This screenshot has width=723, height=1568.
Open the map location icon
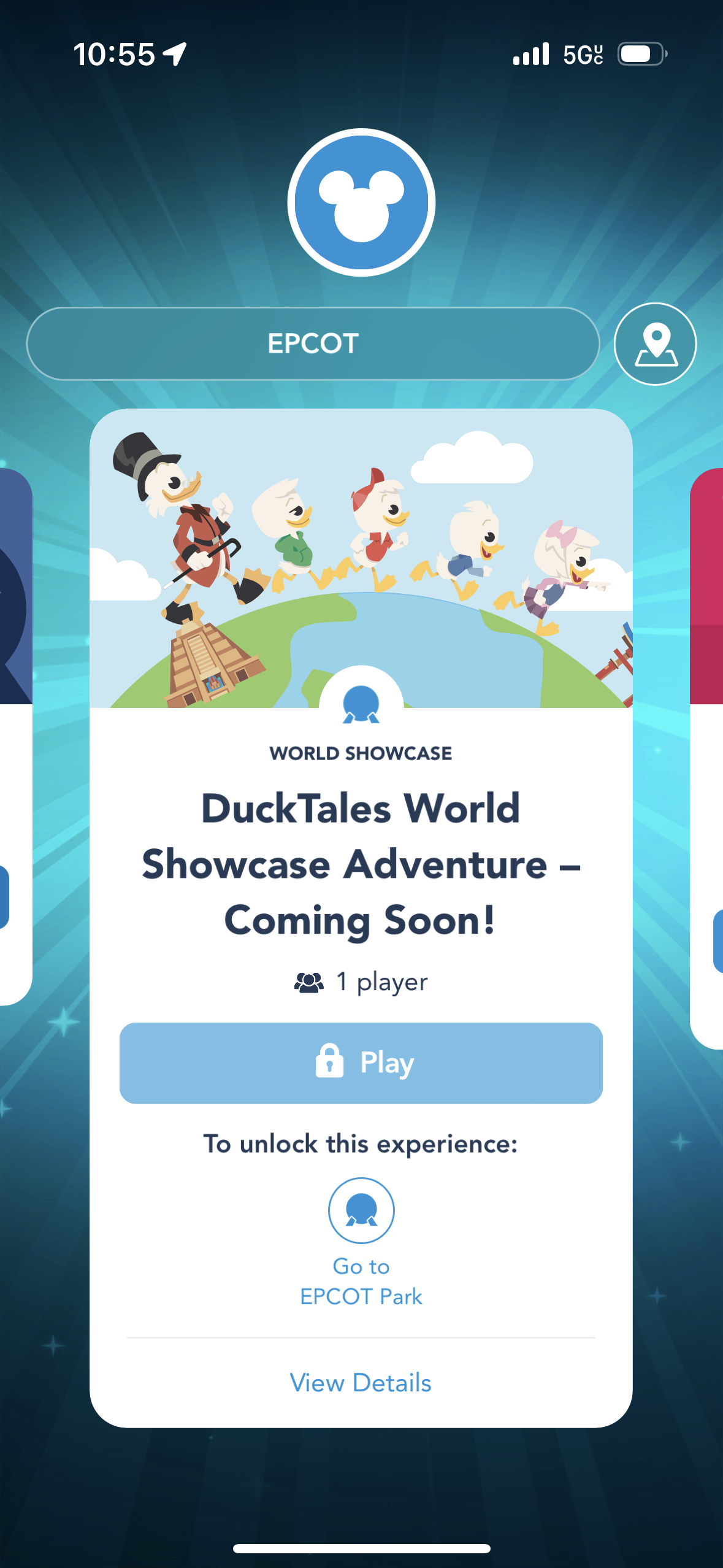[655, 344]
